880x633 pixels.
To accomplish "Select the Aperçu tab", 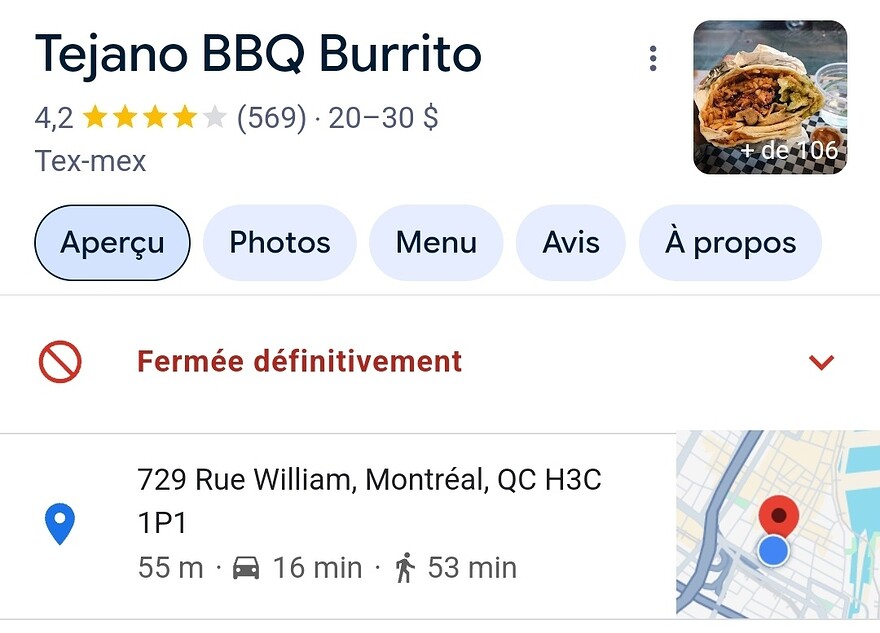I will click(112, 243).
